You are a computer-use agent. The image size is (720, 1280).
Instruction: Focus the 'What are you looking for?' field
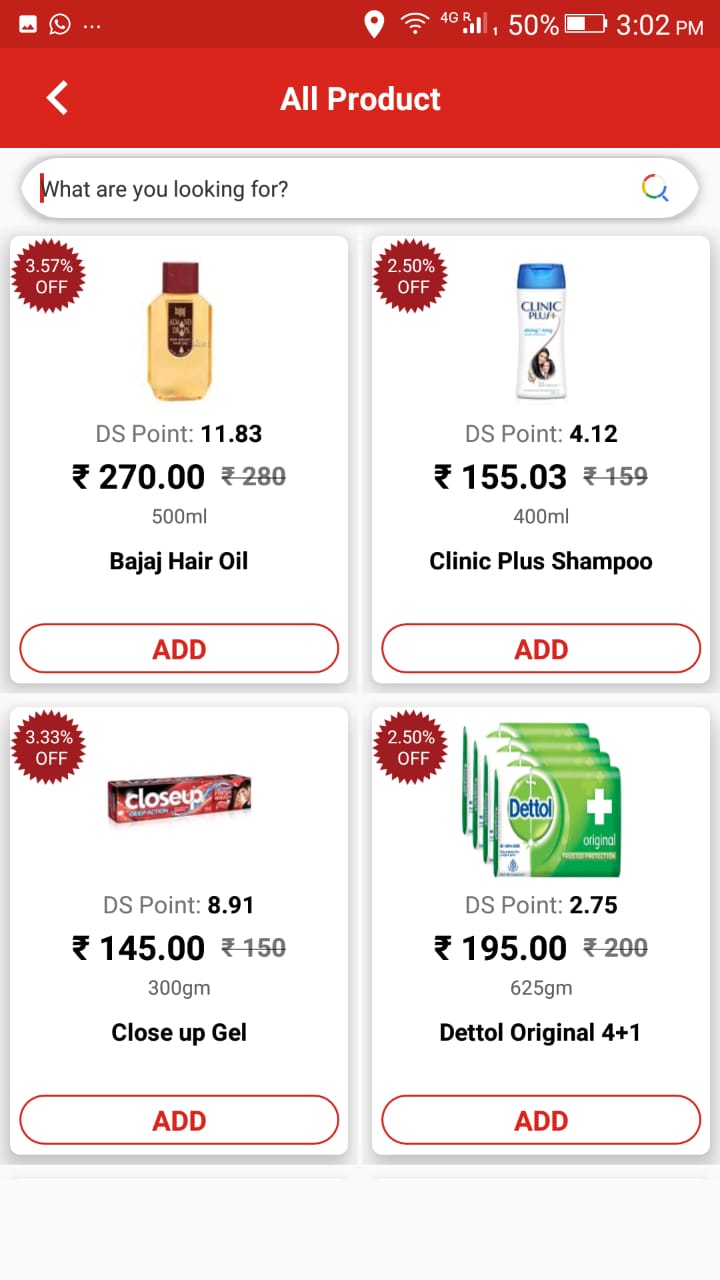tap(330, 188)
